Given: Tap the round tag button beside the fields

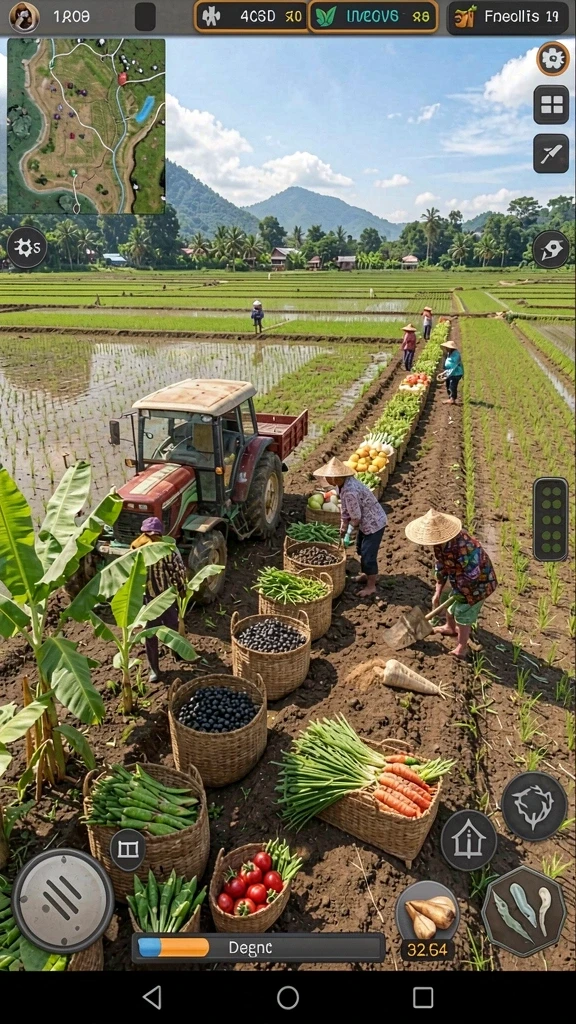Looking at the screenshot, I should pos(551,249).
